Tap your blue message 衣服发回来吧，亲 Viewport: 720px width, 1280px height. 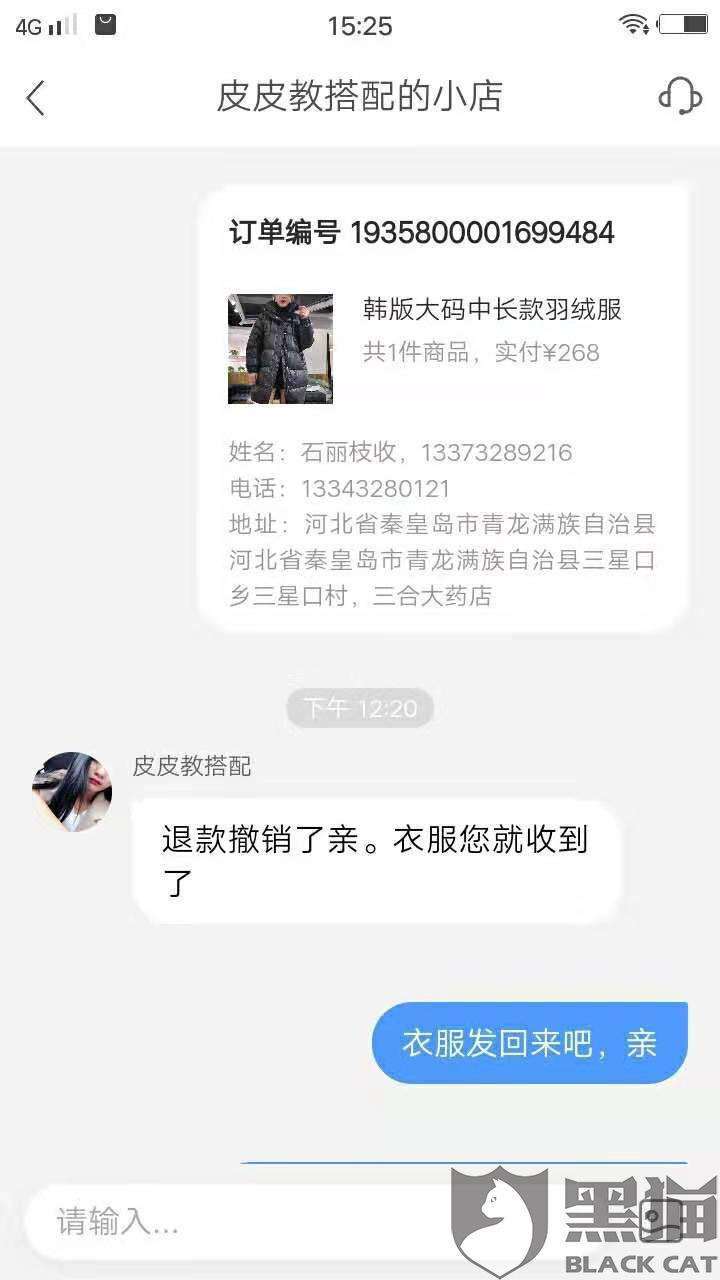[x=529, y=1043]
